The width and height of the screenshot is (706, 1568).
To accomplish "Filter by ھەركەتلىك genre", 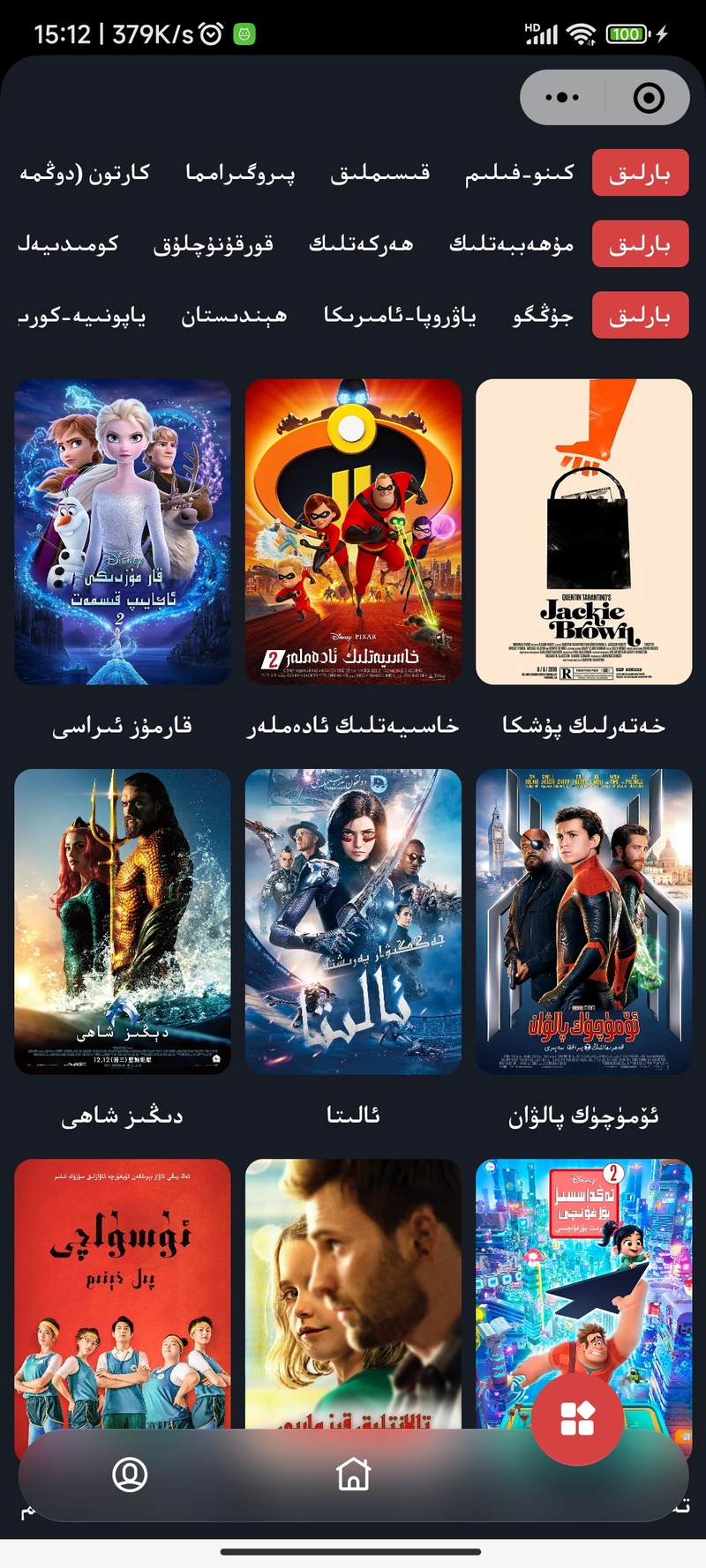I will [x=361, y=243].
